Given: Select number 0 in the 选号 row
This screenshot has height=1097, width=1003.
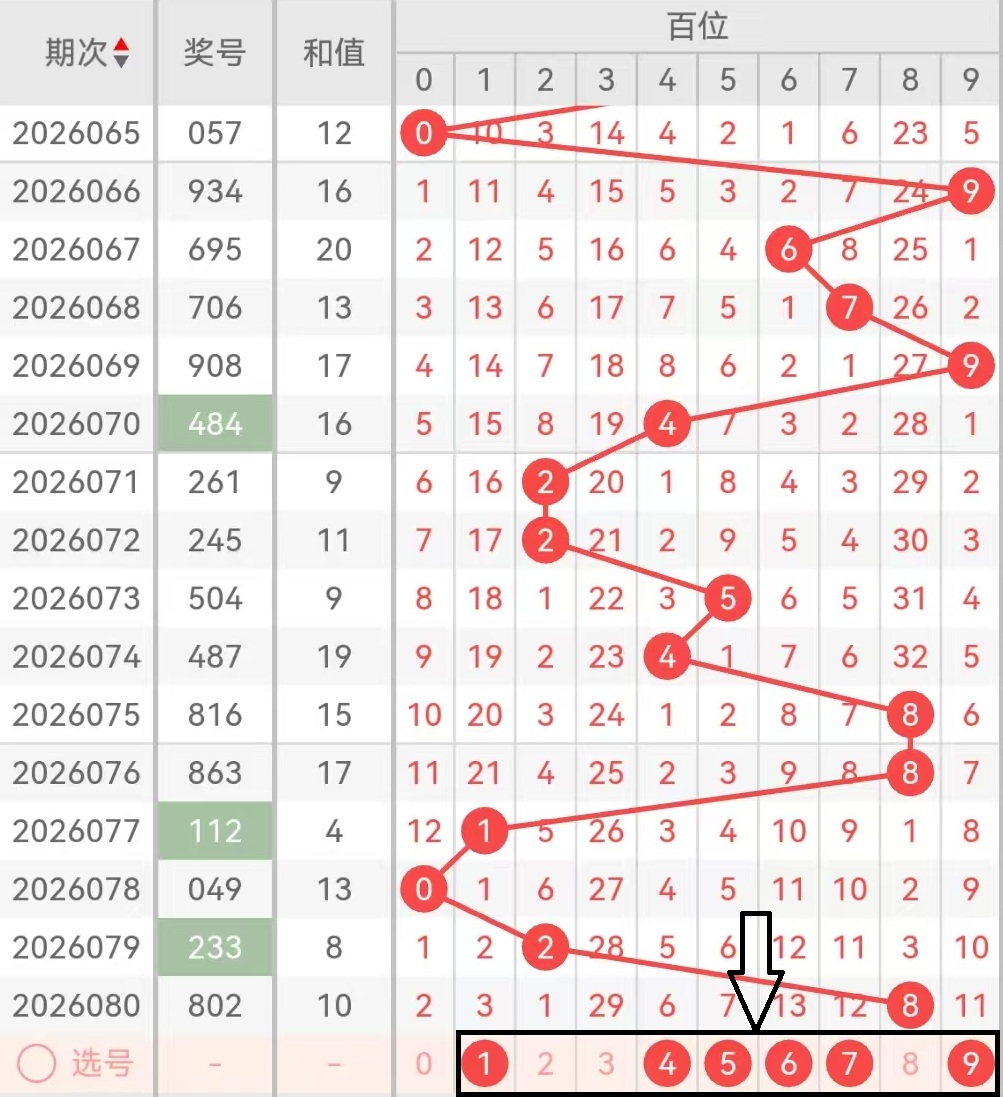Looking at the screenshot, I should (424, 1064).
